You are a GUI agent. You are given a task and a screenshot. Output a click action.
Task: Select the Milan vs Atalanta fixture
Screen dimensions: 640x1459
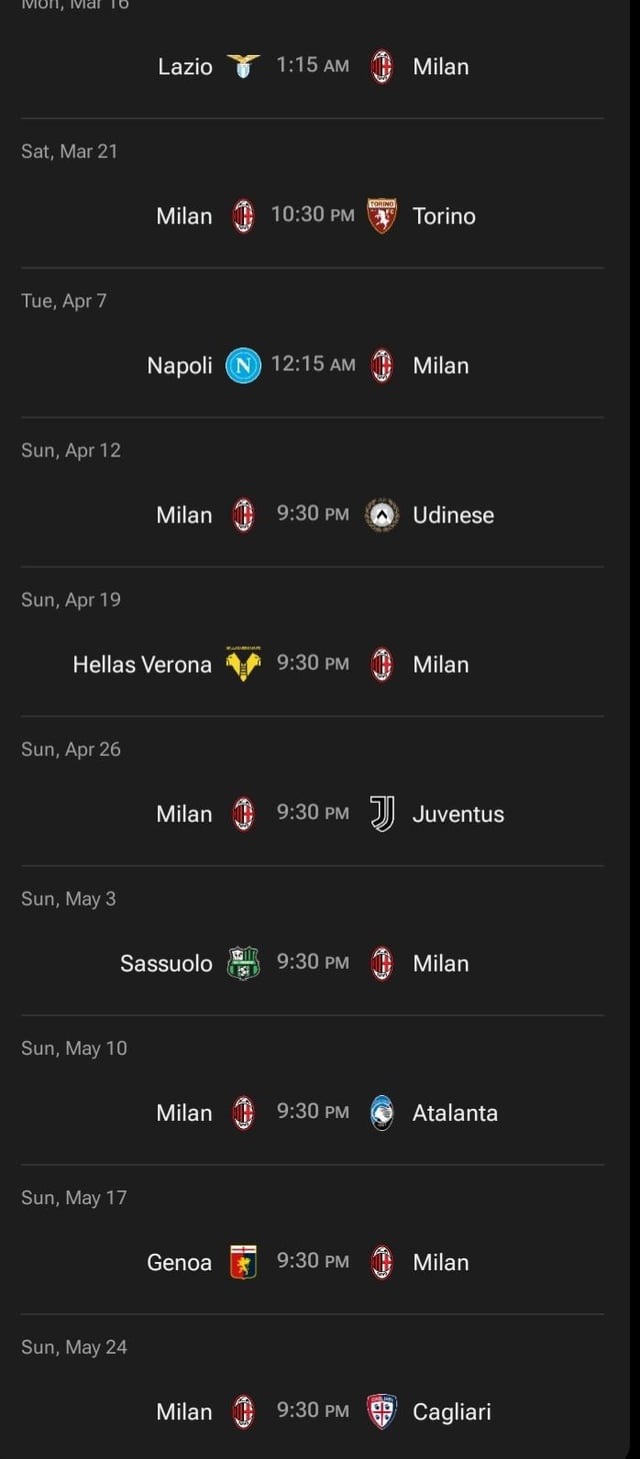coord(312,1112)
